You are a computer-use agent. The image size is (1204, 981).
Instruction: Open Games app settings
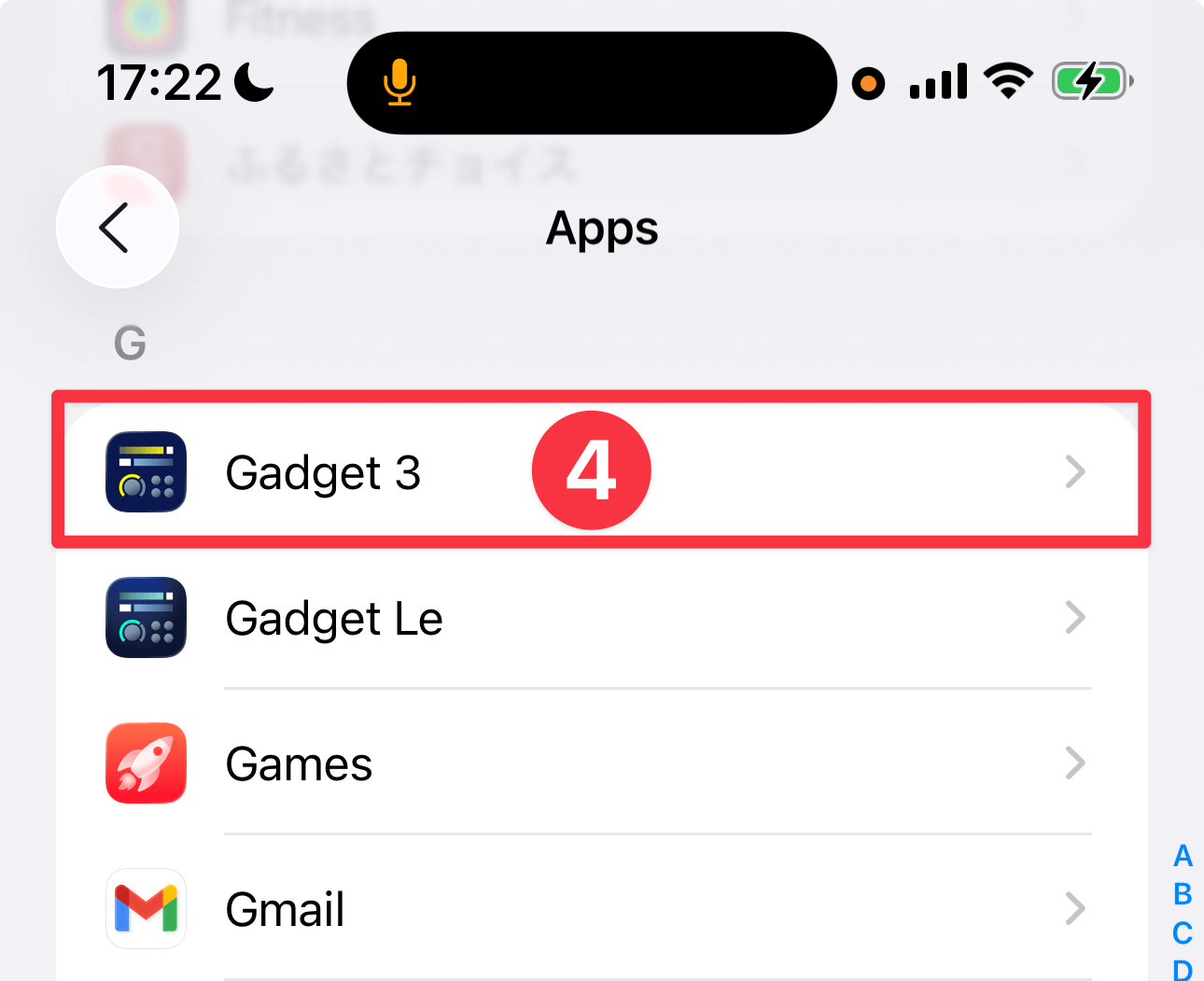597,764
